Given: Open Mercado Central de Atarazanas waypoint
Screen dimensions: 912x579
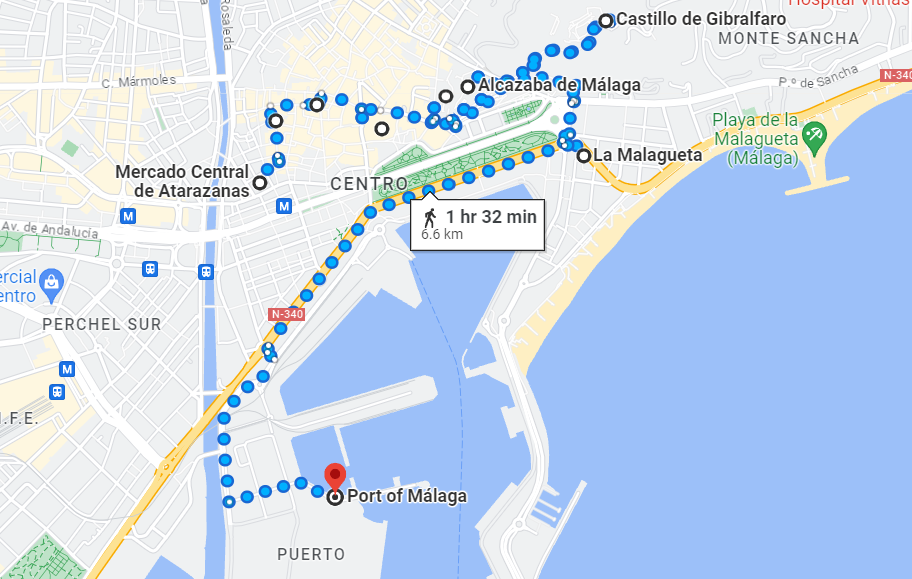Looking at the screenshot, I should pyautogui.click(x=260, y=182).
